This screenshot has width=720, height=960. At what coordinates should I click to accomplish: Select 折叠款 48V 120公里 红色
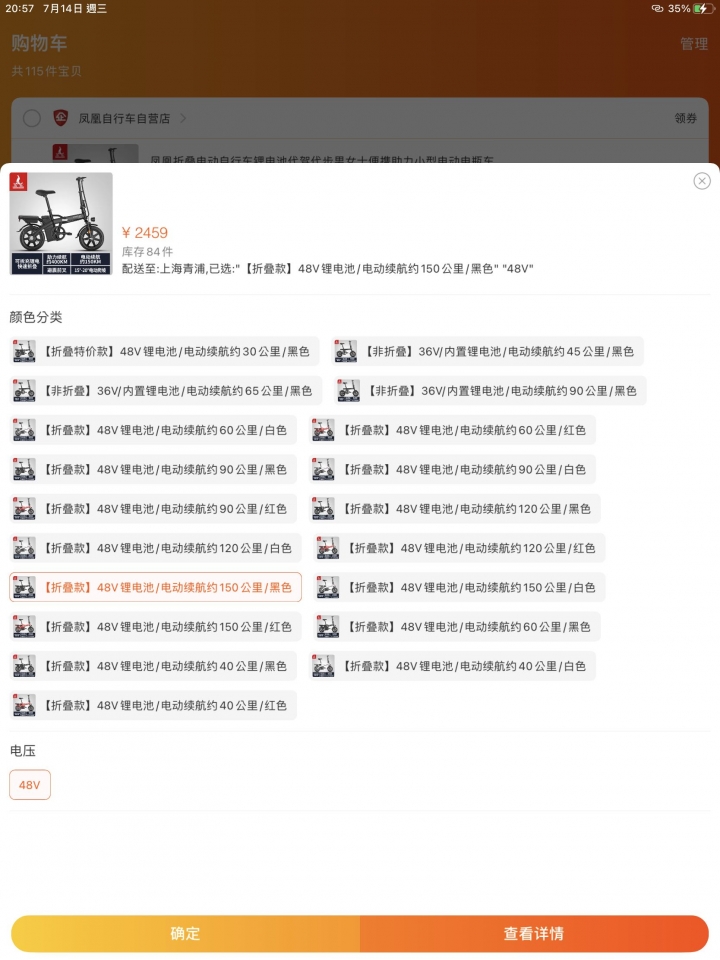coord(459,548)
